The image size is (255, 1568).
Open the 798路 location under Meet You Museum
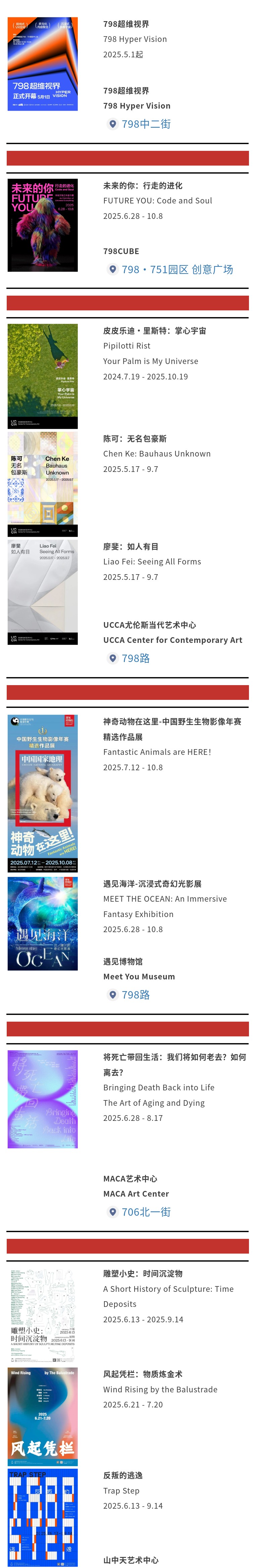pyautogui.click(x=135, y=994)
